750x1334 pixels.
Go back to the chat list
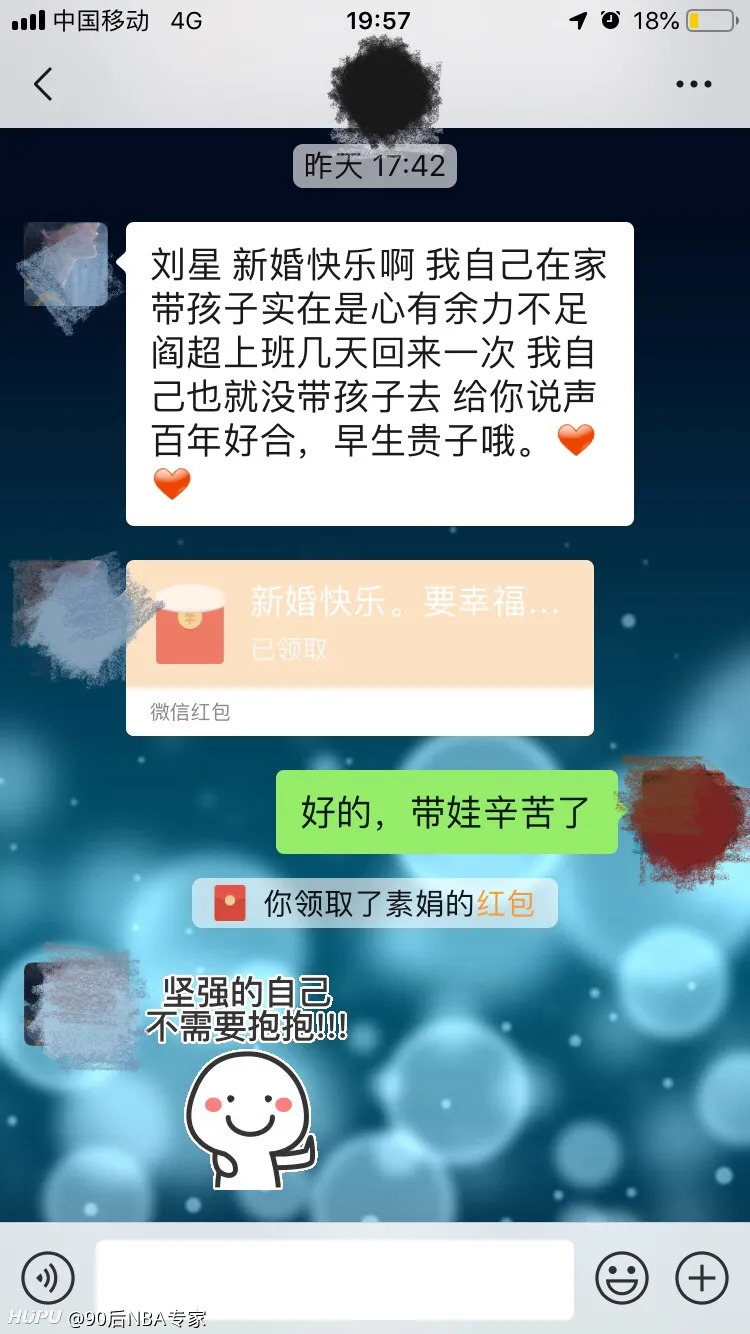coord(42,85)
